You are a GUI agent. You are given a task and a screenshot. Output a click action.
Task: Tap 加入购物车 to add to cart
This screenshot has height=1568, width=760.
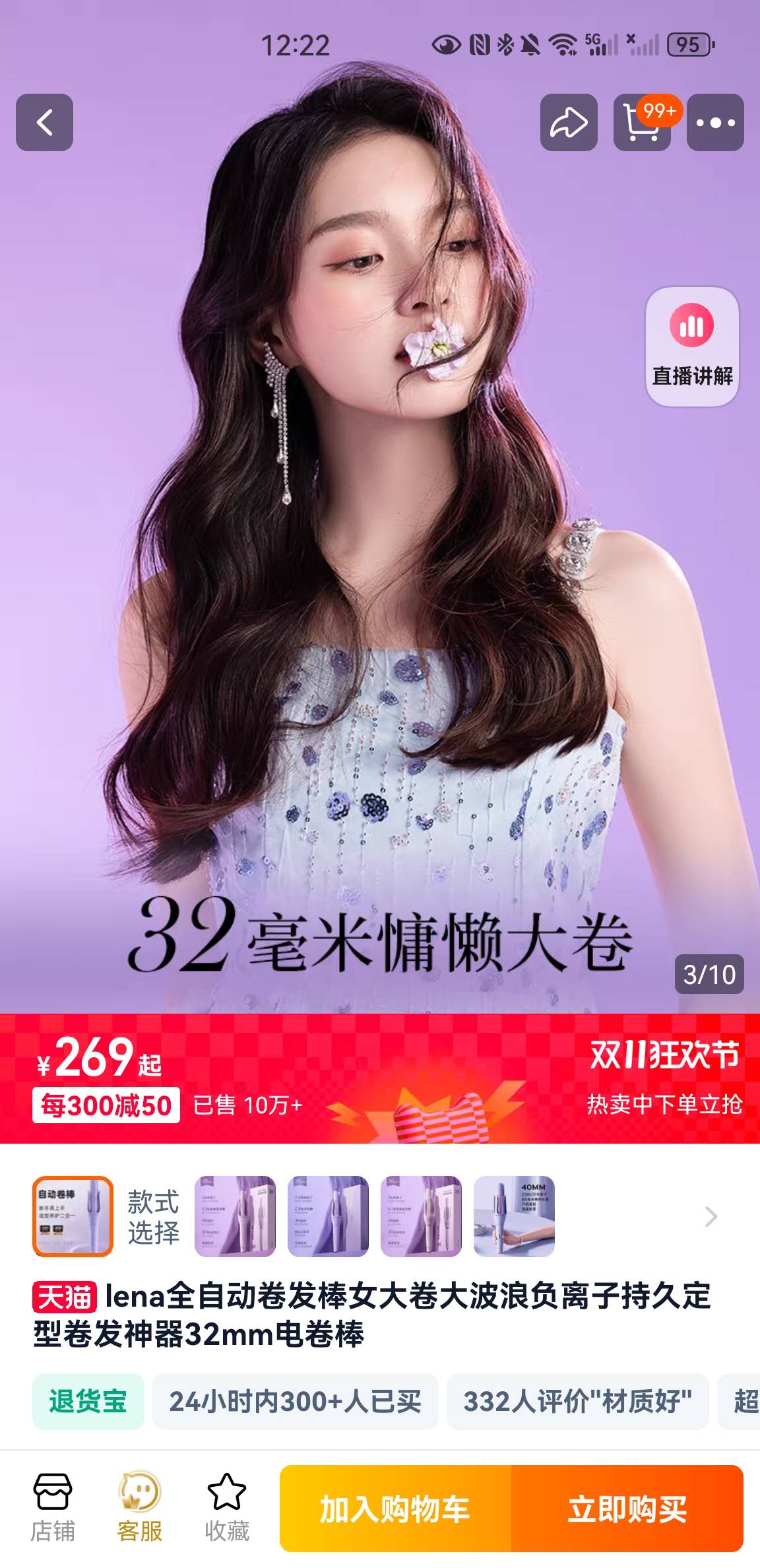[x=395, y=1509]
